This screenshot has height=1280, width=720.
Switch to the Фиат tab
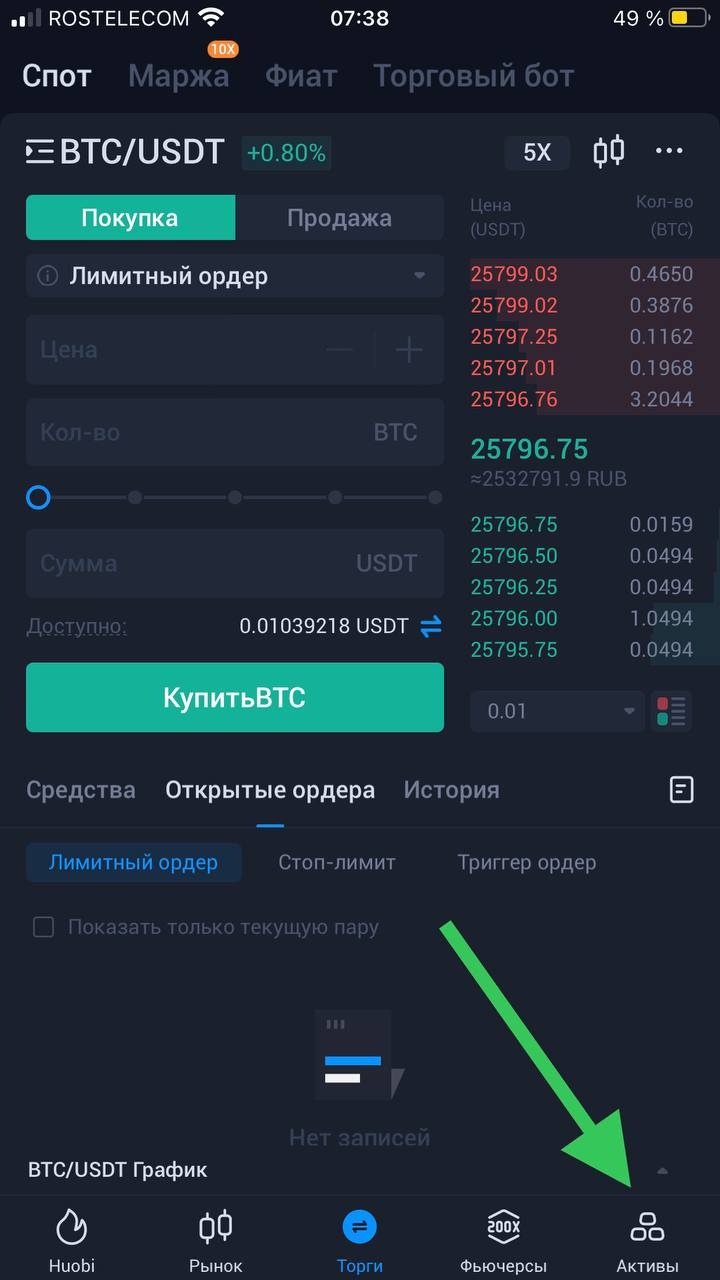(x=301, y=76)
